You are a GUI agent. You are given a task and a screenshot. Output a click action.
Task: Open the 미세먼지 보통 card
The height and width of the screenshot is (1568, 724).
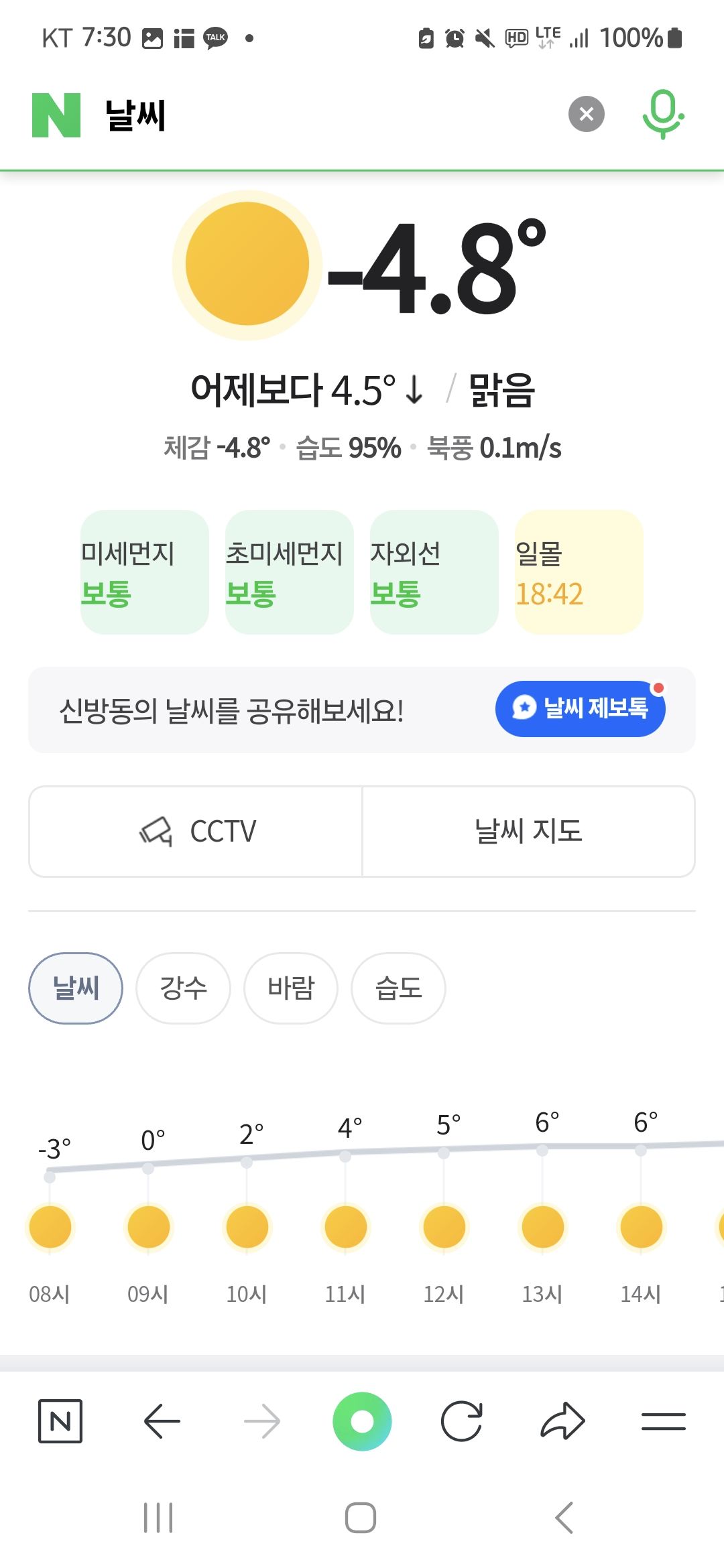tap(145, 572)
